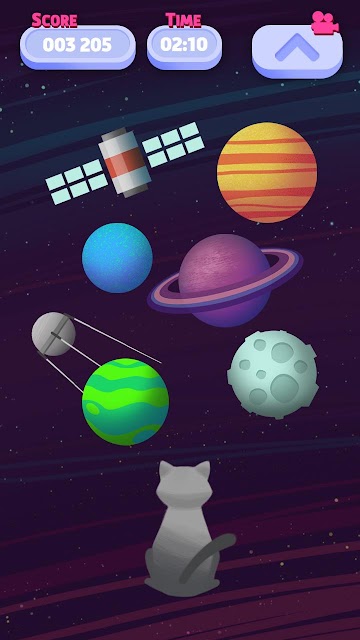This screenshot has height=640, width=360.
Task: Tap the satellite with solar panels
Action: [125, 162]
